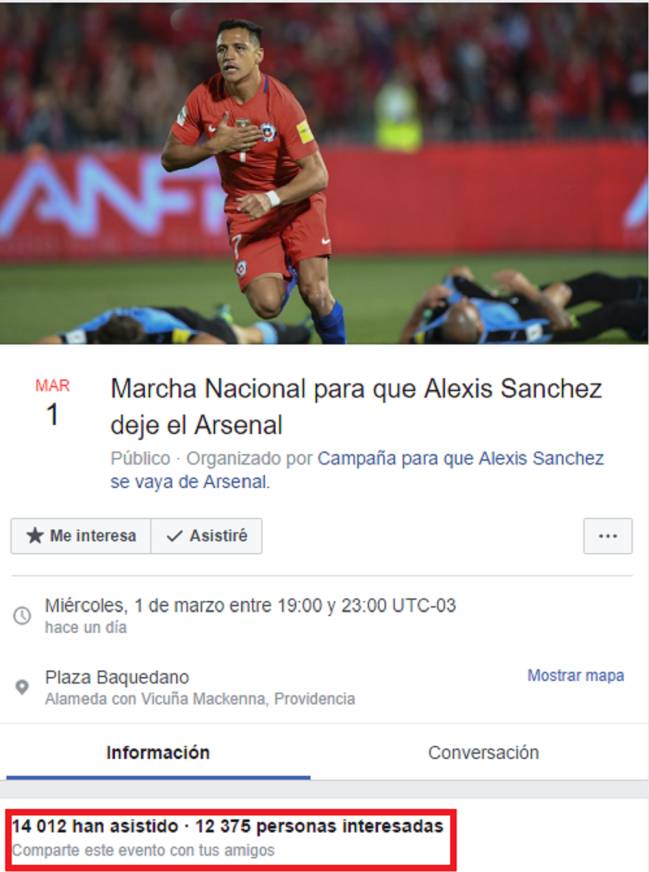The width and height of the screenshot is (649, 872).
Task: Open the Plaza Baquedano location row
Action: 117,677
